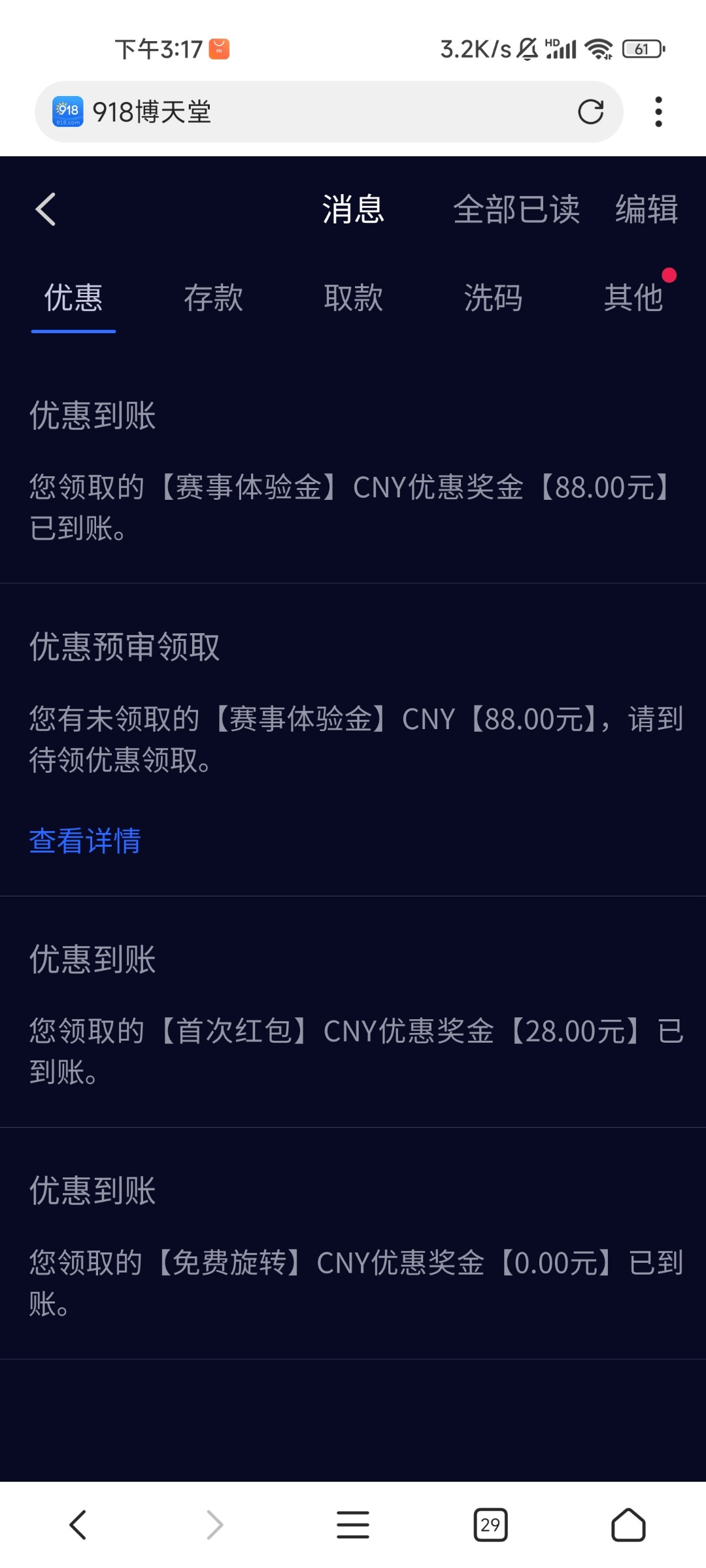Open the browser overflow menu
The height and width of the screenshot is (1568, 706).
pyautogui.click(x=658, y=112)
